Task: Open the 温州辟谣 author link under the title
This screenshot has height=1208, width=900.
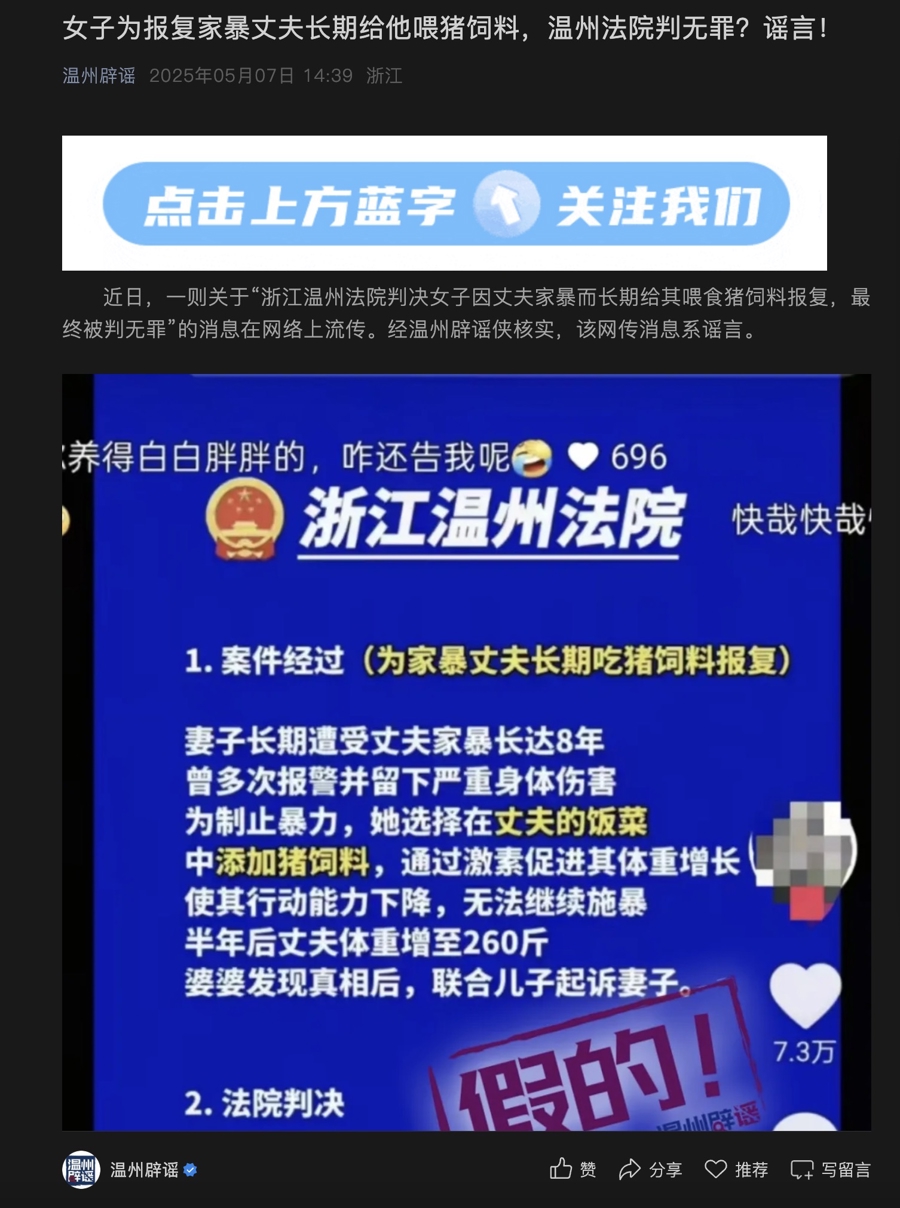Action: coord(98,76)
